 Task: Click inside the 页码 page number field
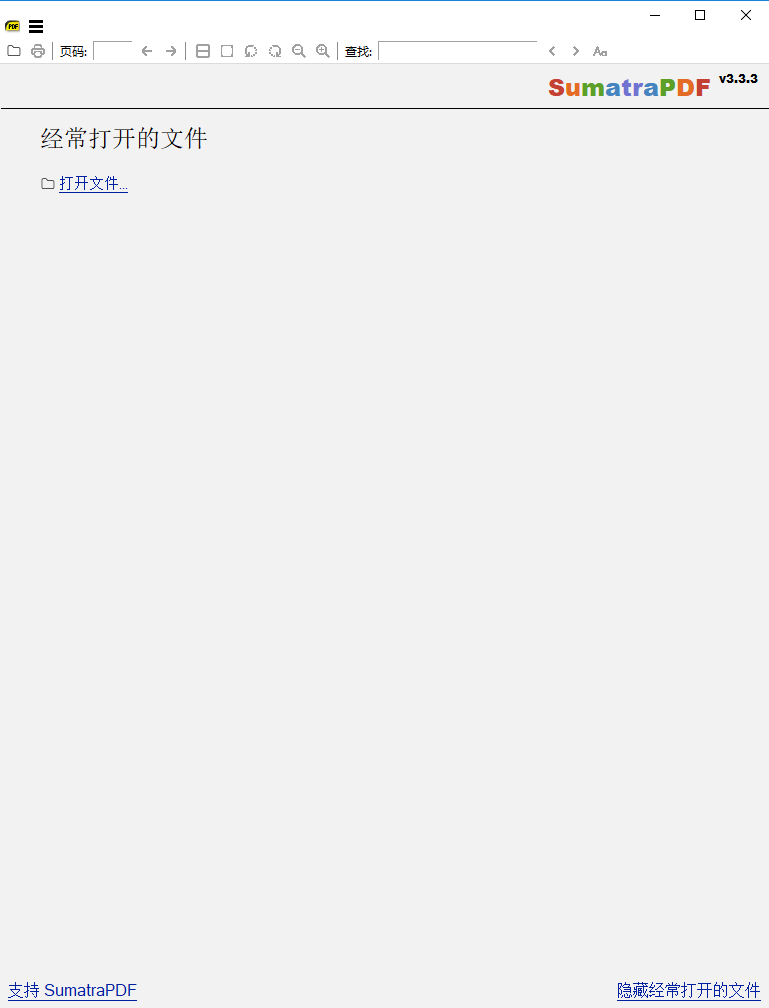click(x=112, y=51)
